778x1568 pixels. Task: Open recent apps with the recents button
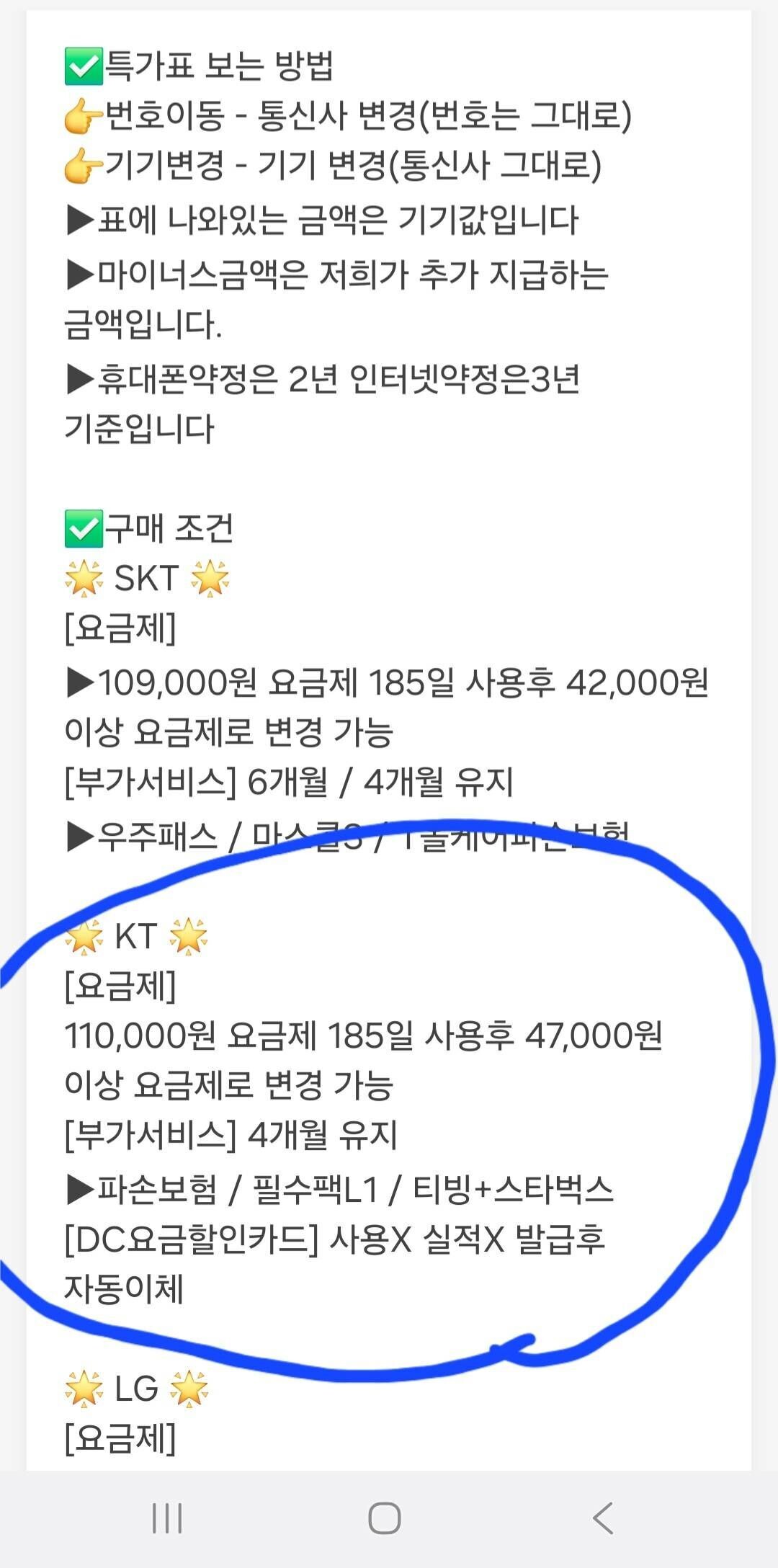[x=168, y=1518]
